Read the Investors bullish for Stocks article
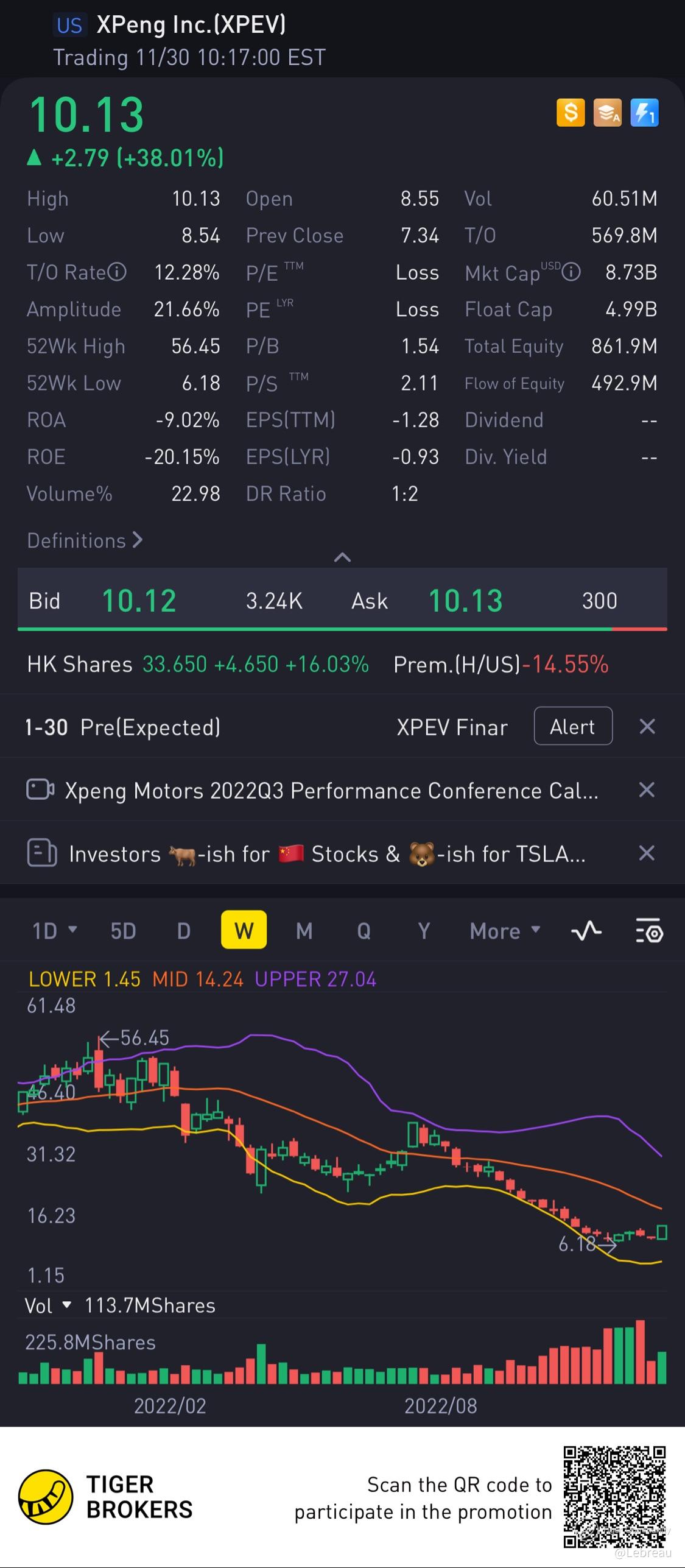Screen dimensions: 685x1568 tap(326, 853)
